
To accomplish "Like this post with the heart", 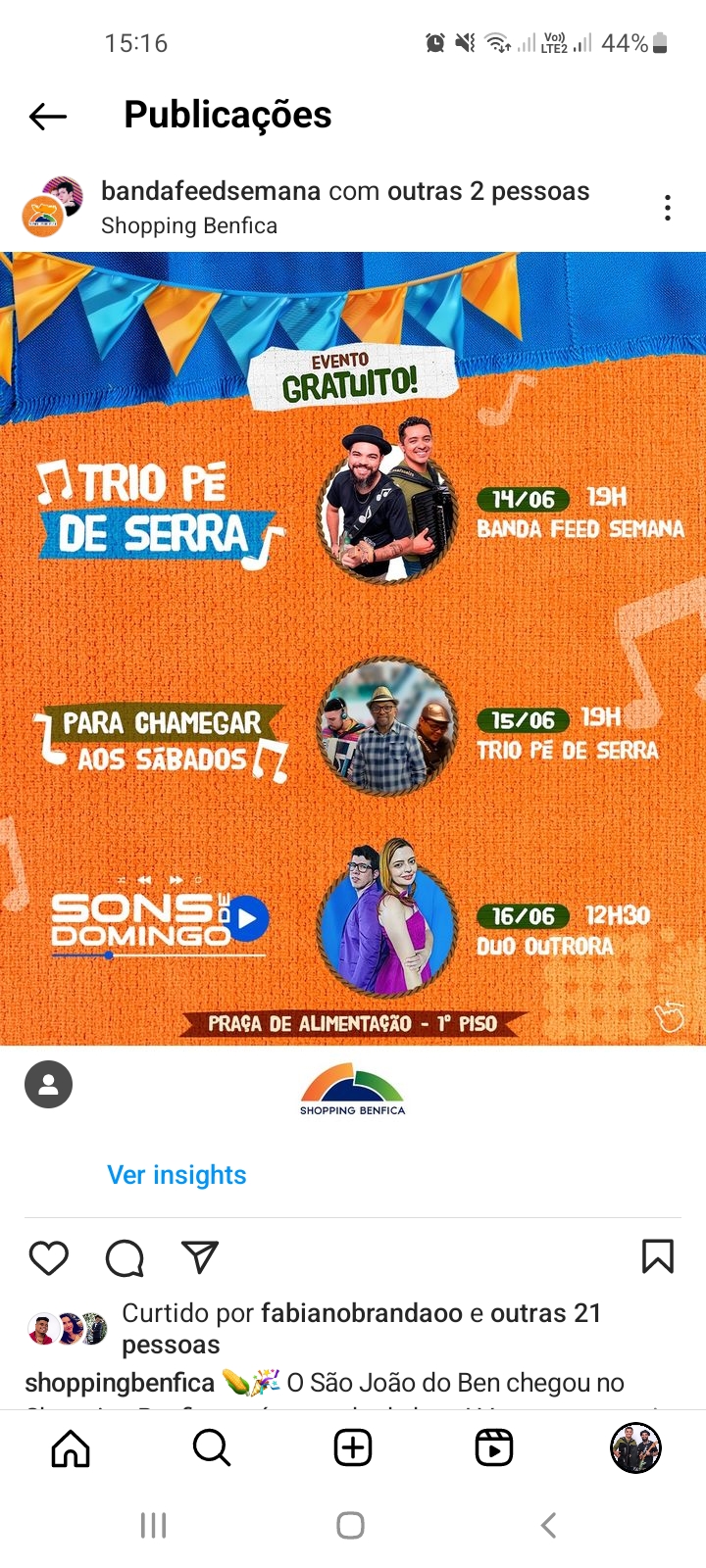I will point(48,1257).
